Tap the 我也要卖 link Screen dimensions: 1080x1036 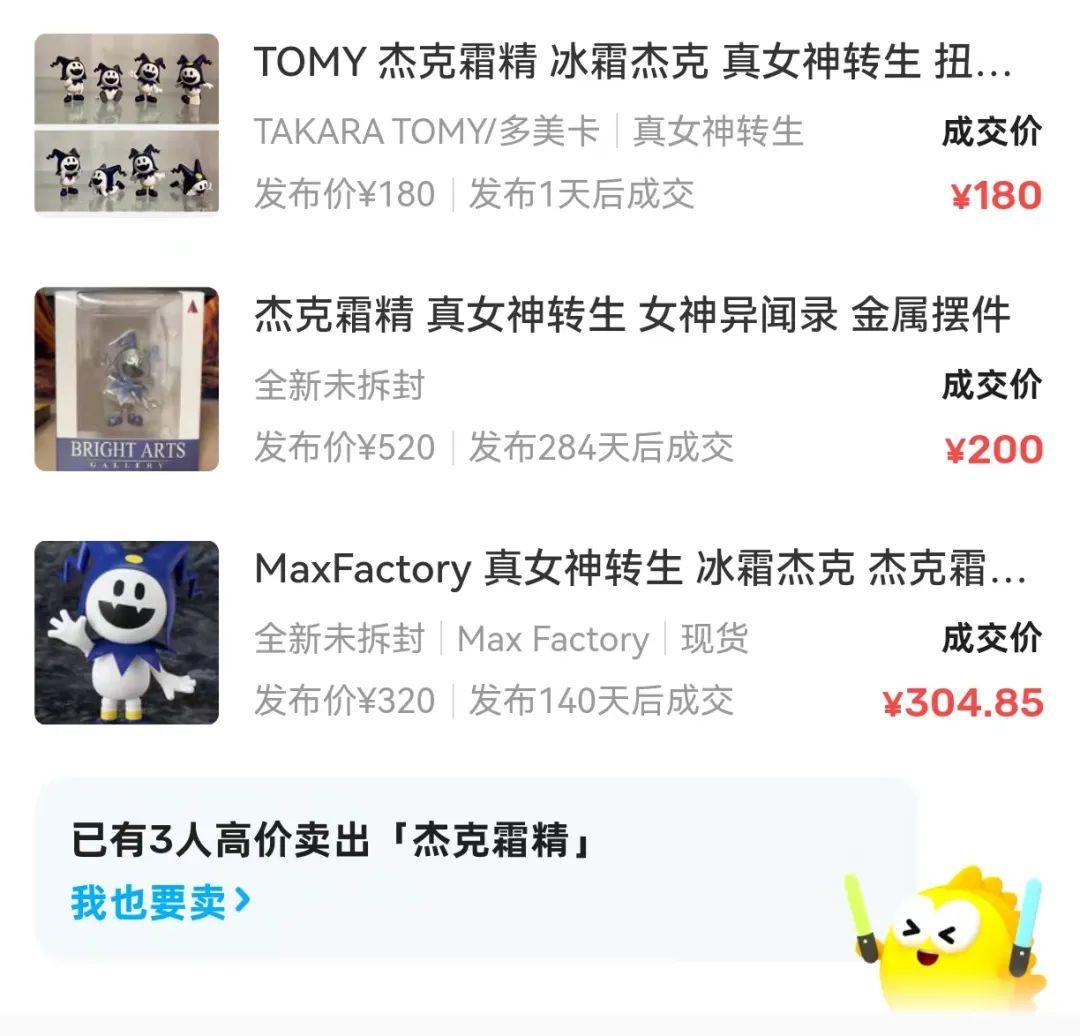click(x=160, y=903)
